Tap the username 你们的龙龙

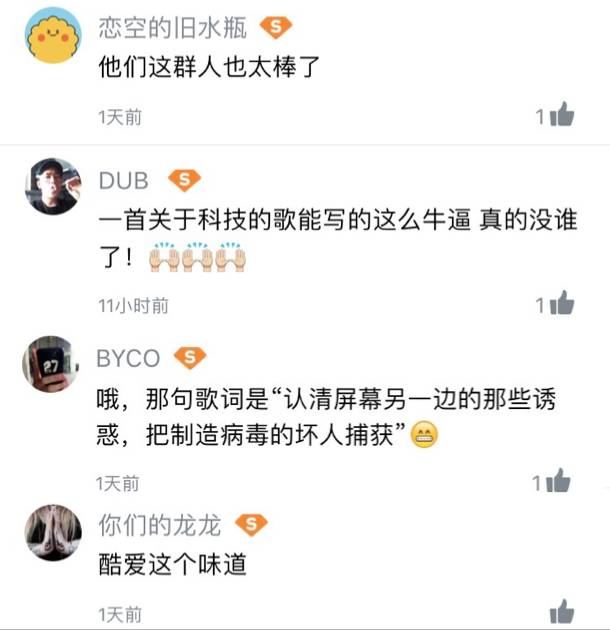(x=160, y=525)
